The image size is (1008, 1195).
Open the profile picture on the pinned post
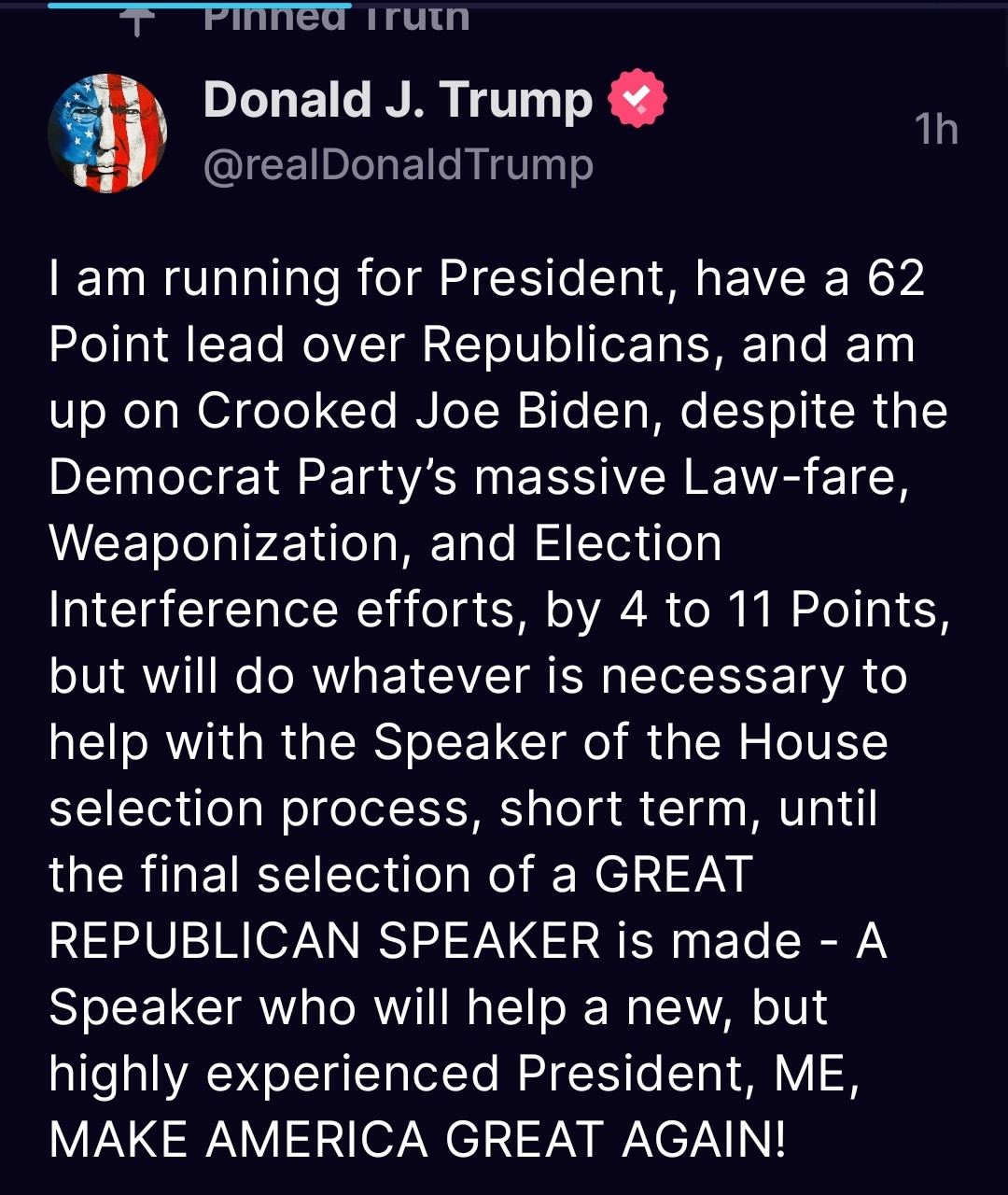click(107, 133)
